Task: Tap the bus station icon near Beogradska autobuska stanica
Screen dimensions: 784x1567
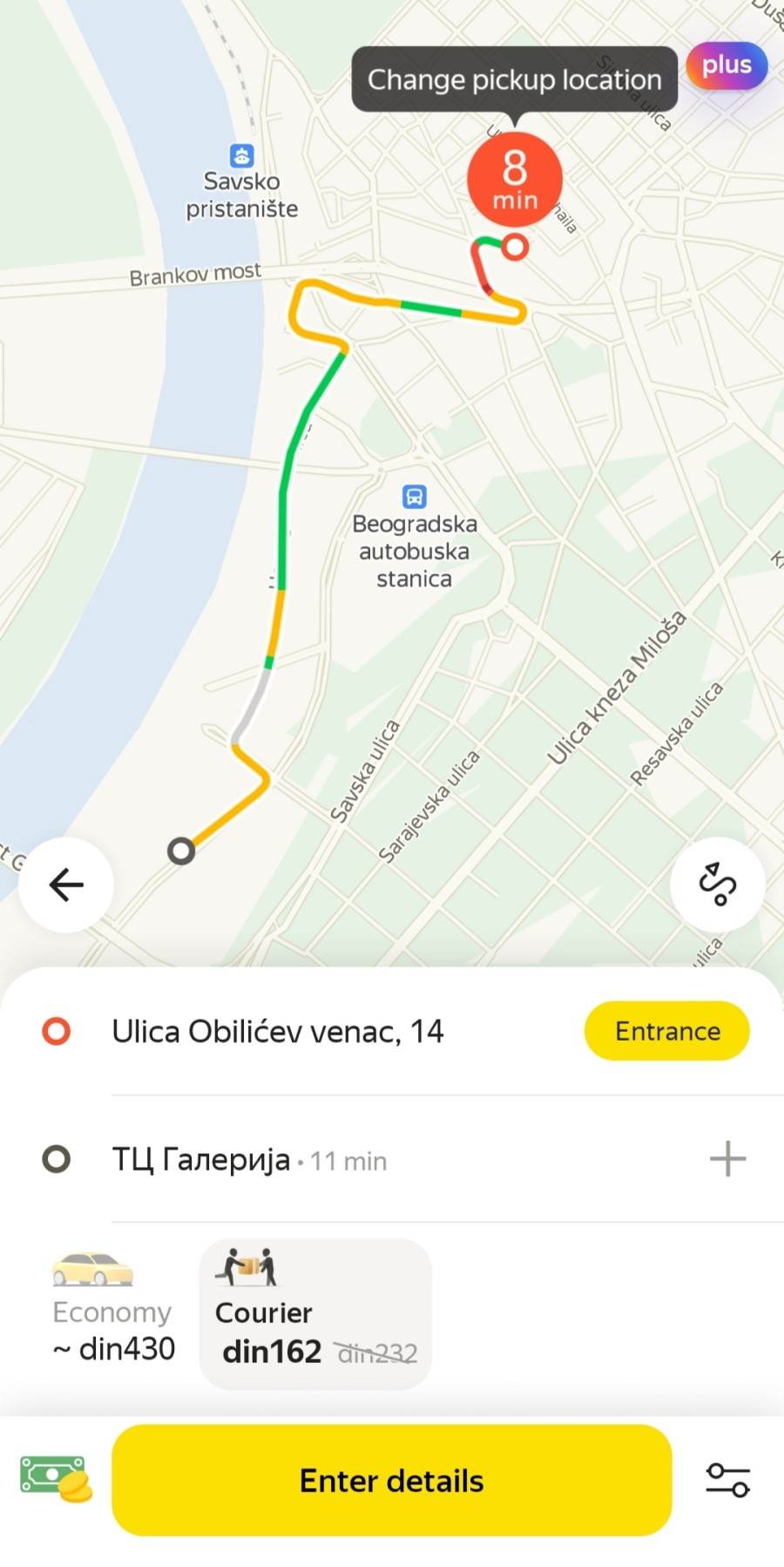Action: 414,496
